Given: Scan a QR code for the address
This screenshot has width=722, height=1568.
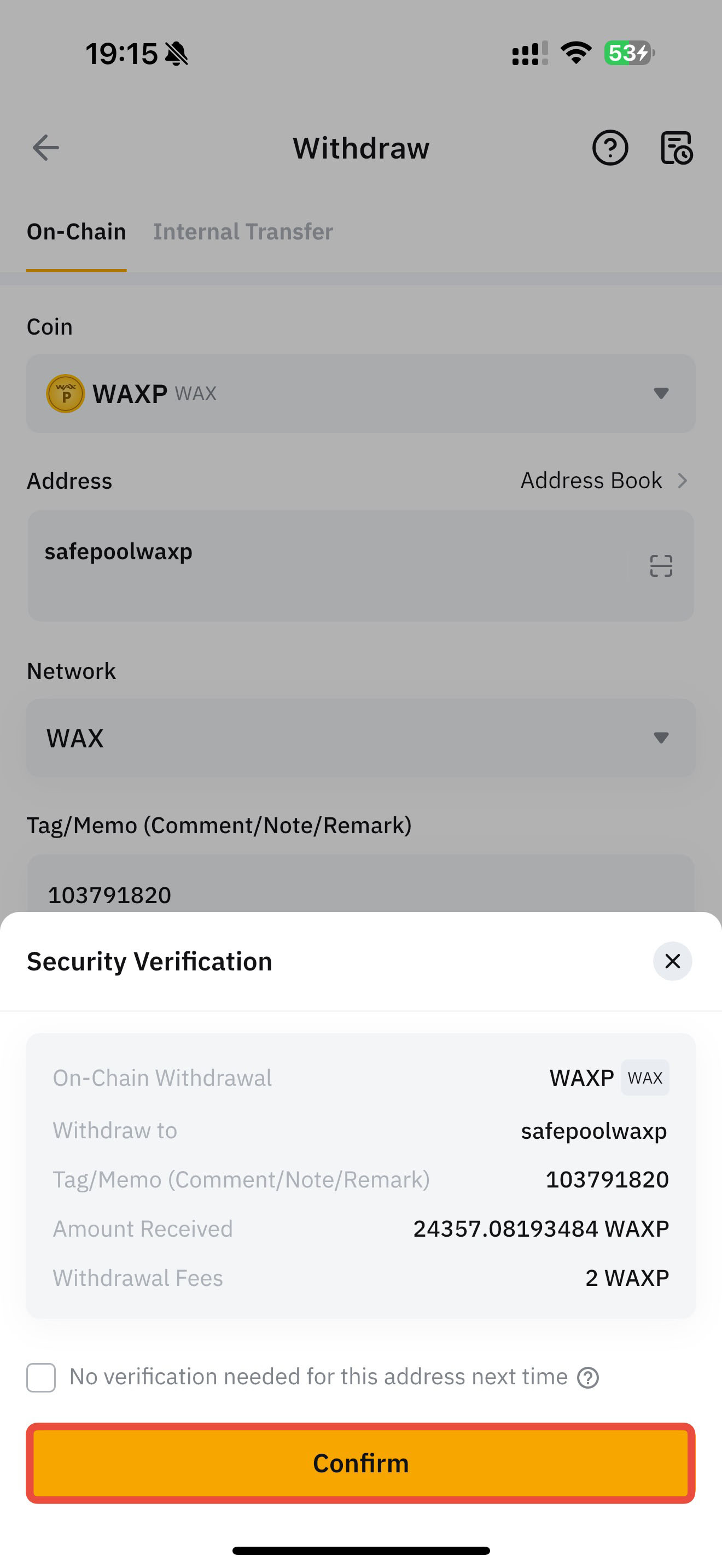Looking at the screenshot, I should tap(661, 565).
